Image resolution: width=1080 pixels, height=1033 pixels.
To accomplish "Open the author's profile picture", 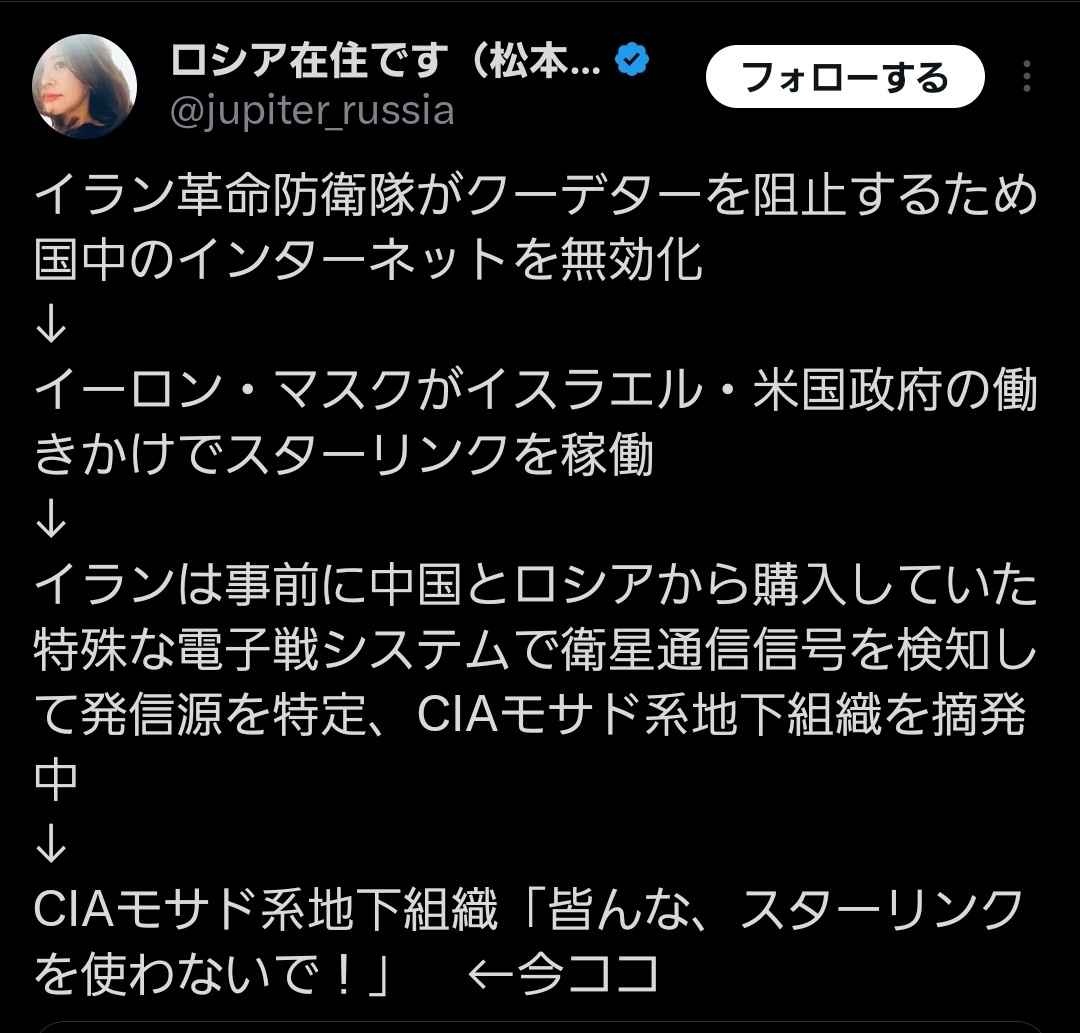I will tap(85, 86).
